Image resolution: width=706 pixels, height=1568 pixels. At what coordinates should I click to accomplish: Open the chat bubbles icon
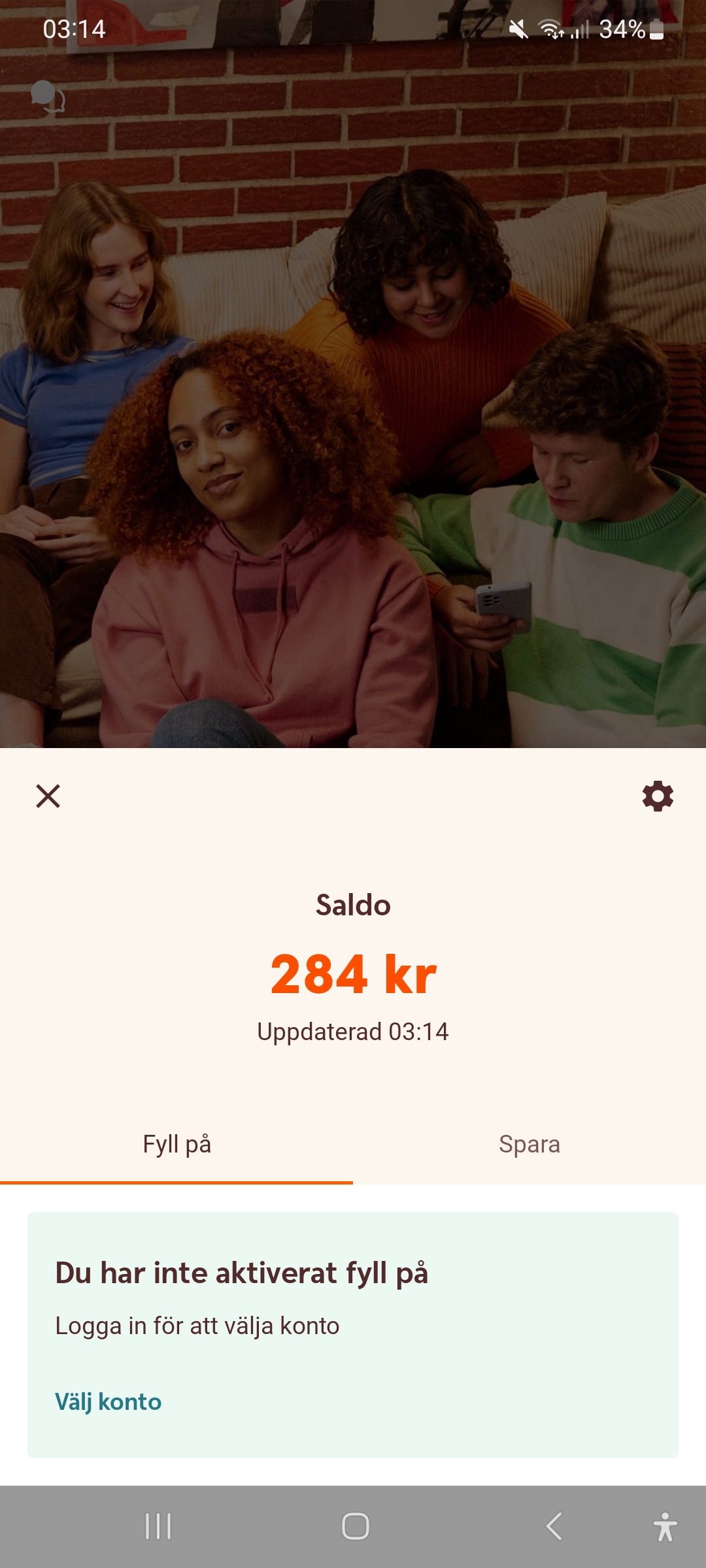(48, 97)
